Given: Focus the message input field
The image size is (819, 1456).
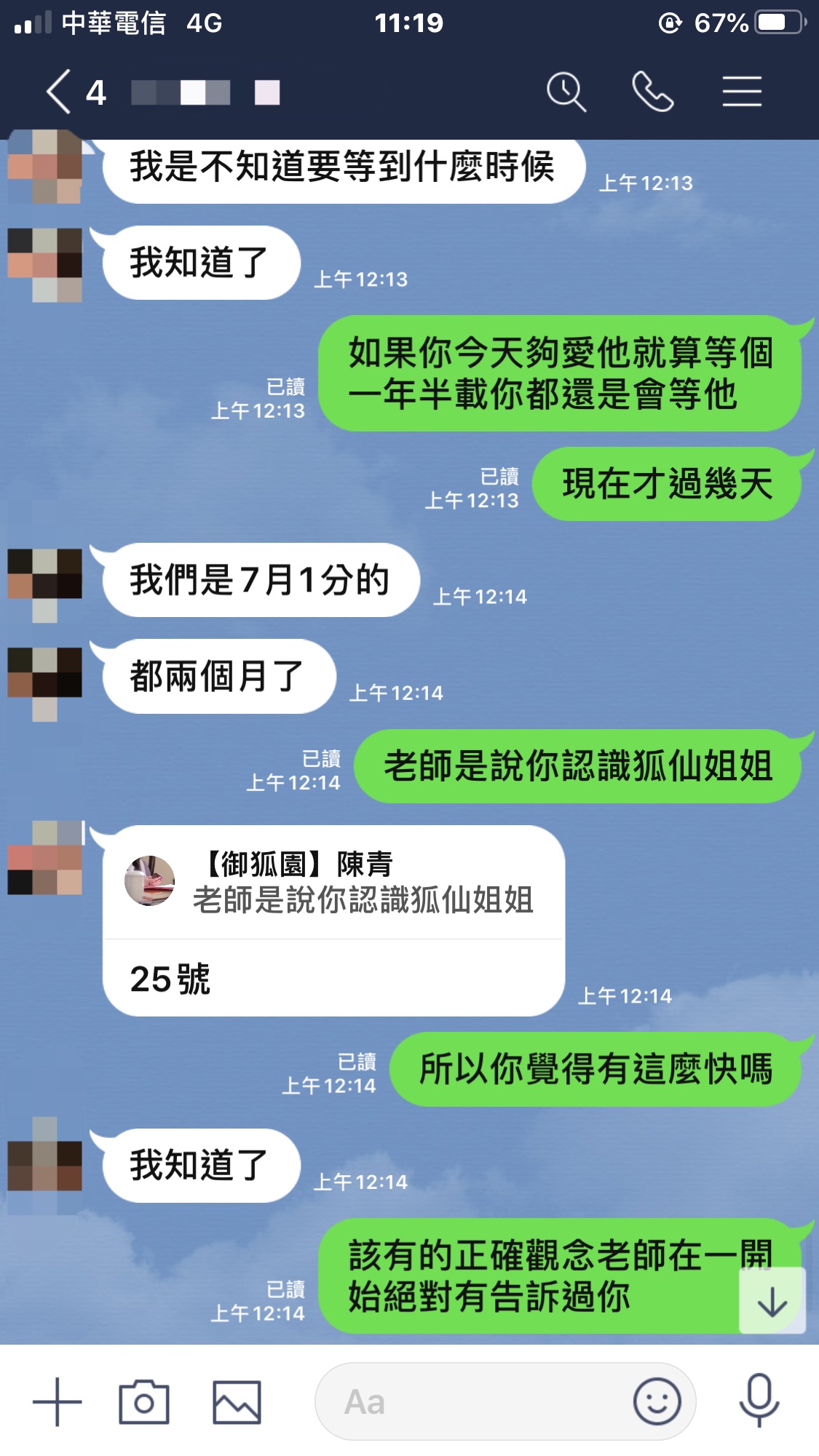Looking at the screenshot, I should click(x=473, y=1401).
